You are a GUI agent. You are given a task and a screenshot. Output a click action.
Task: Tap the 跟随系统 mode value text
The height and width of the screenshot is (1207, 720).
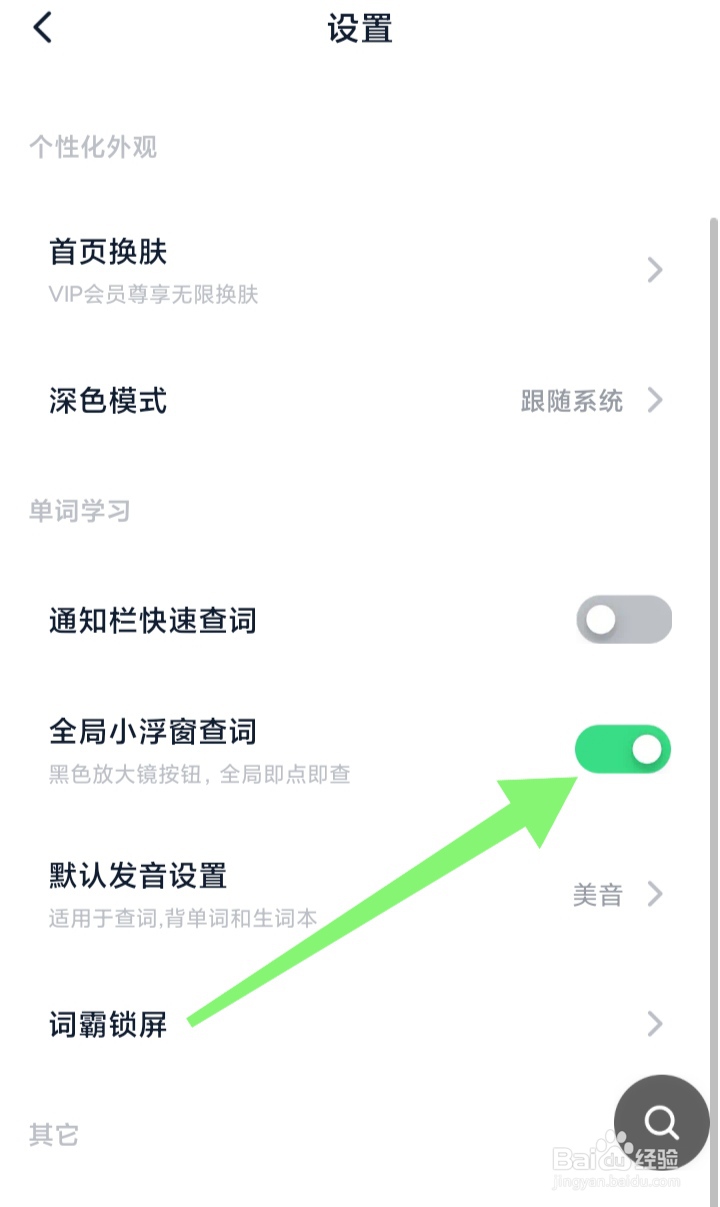[573, 400]
